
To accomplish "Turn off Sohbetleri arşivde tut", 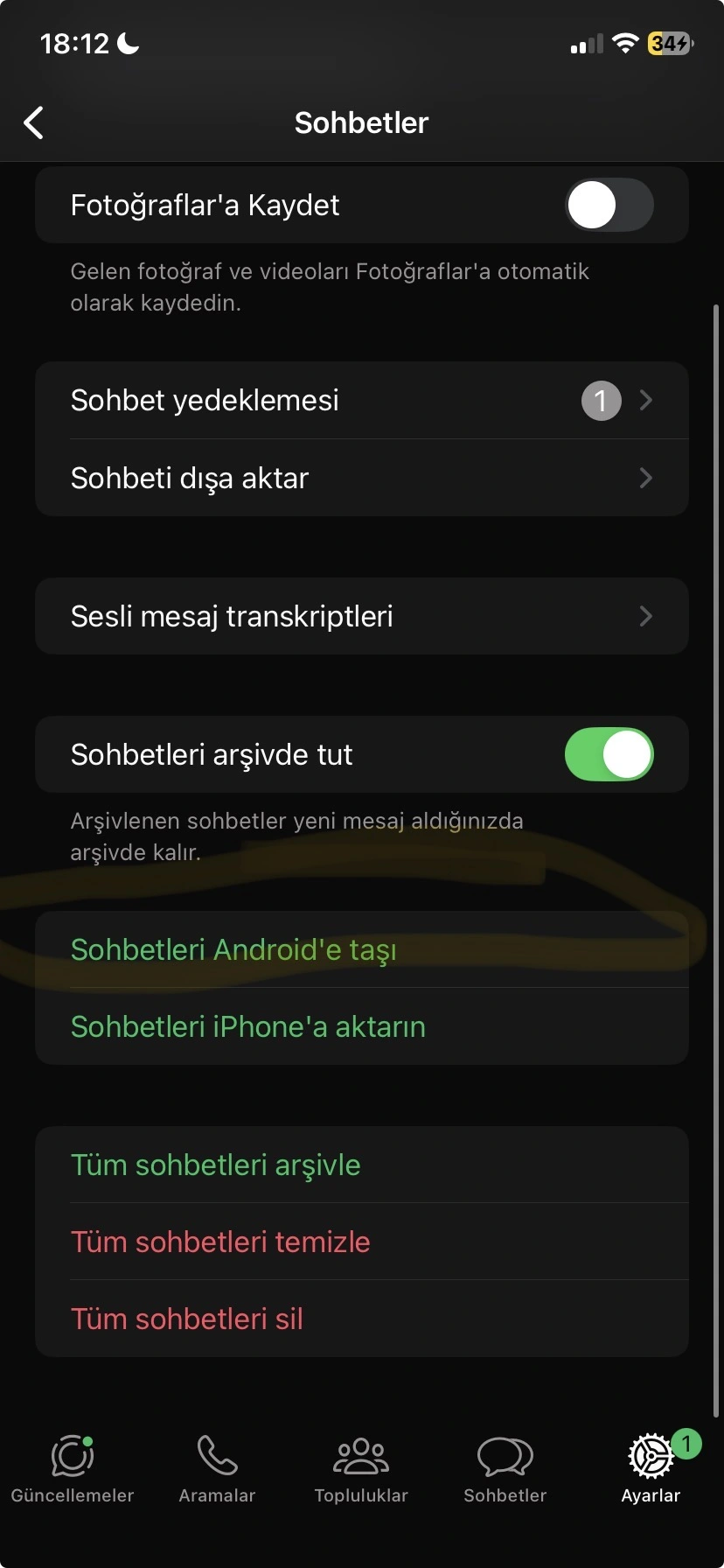I will point(609,754).
